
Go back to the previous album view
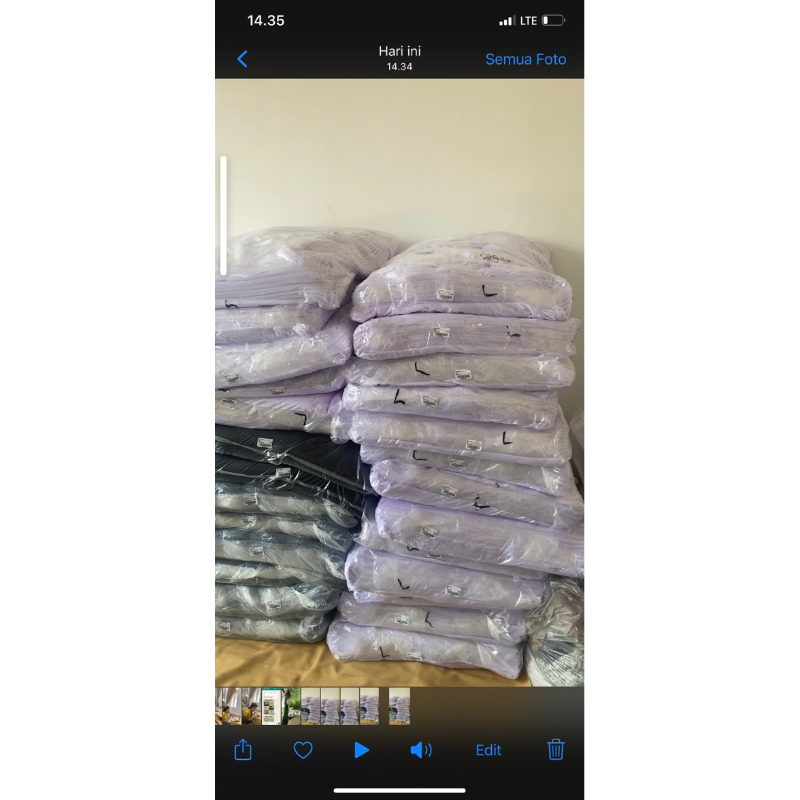click(x=242, y=59)
